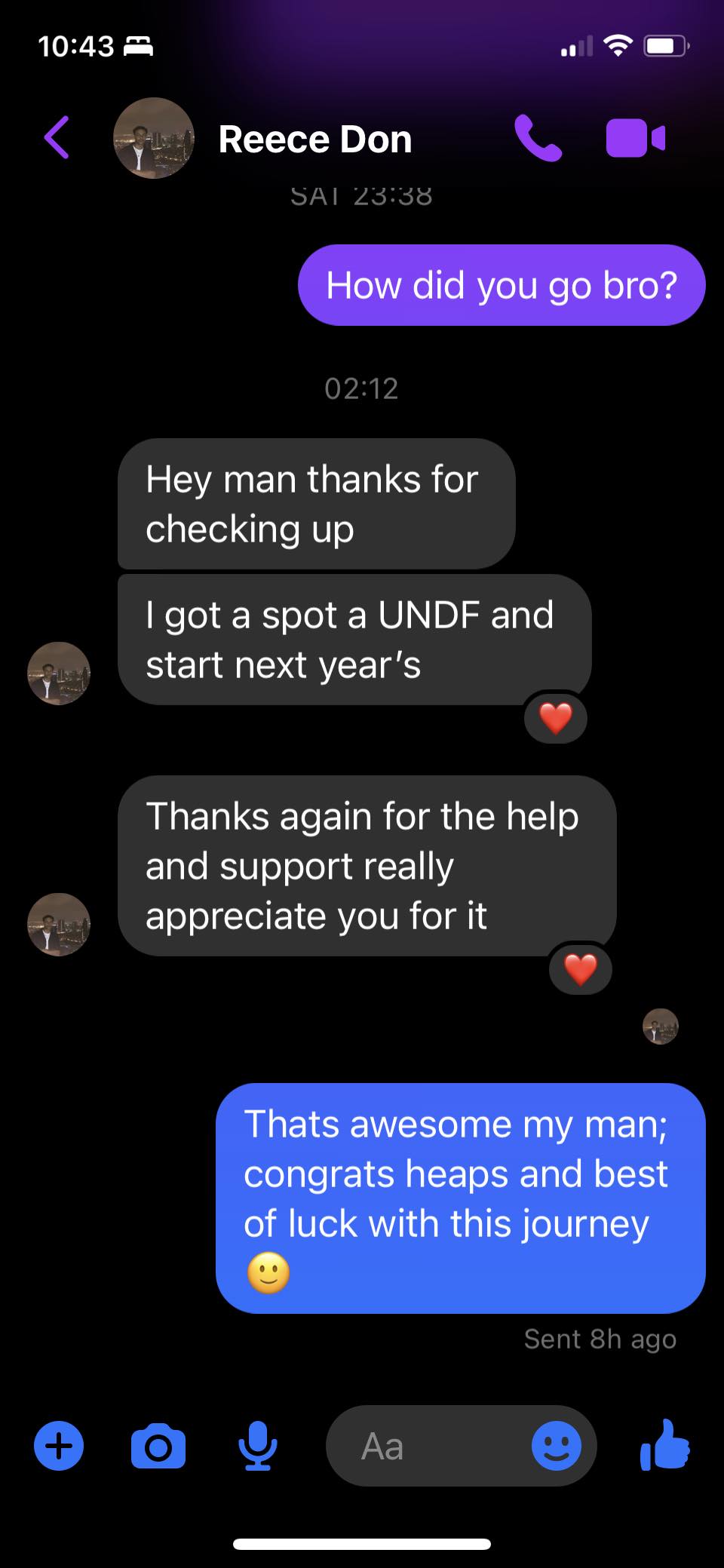View heart reaction on the UNDF message
Image resolution: width=724 pixels, height=1568 pixels.
point(556,717)
